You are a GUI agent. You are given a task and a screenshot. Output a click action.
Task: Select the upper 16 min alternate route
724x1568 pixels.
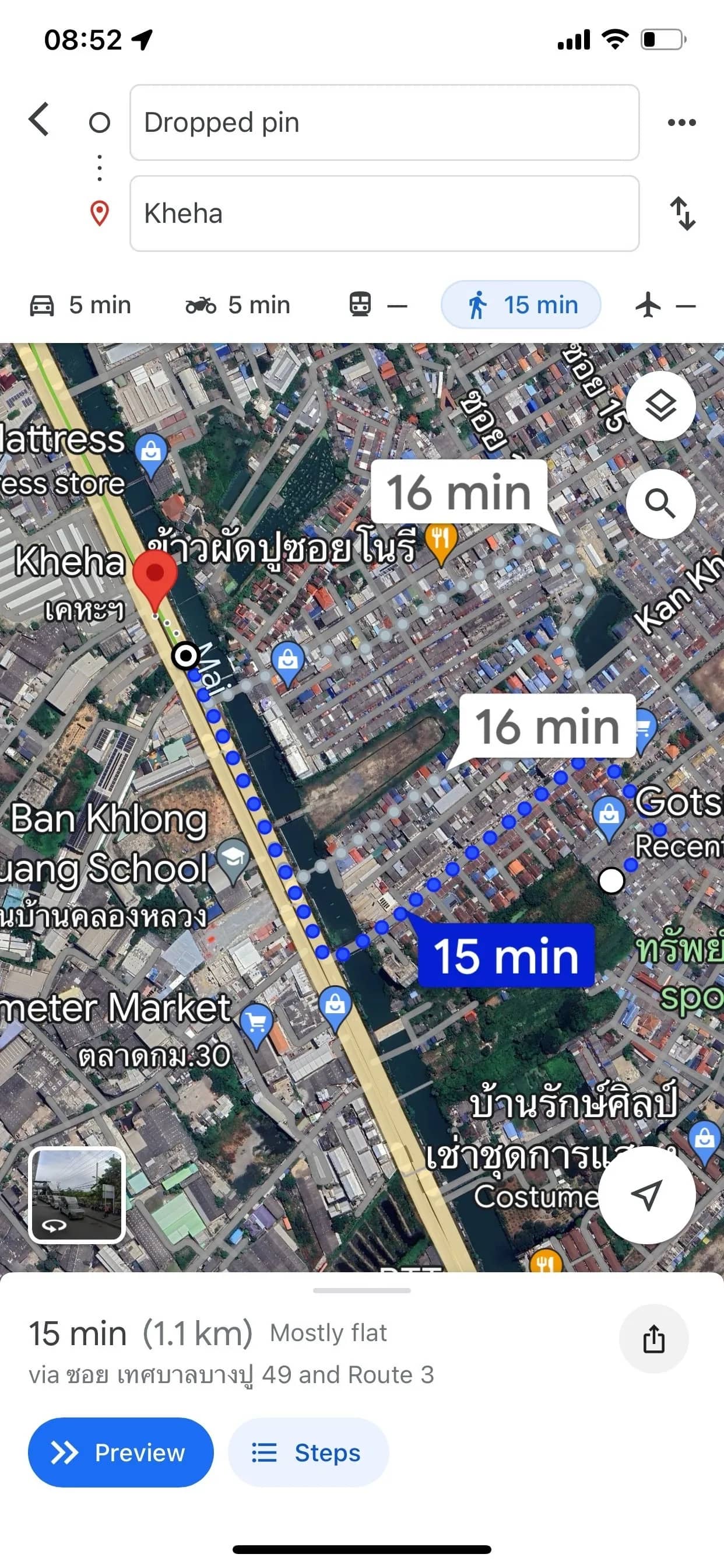459,492
